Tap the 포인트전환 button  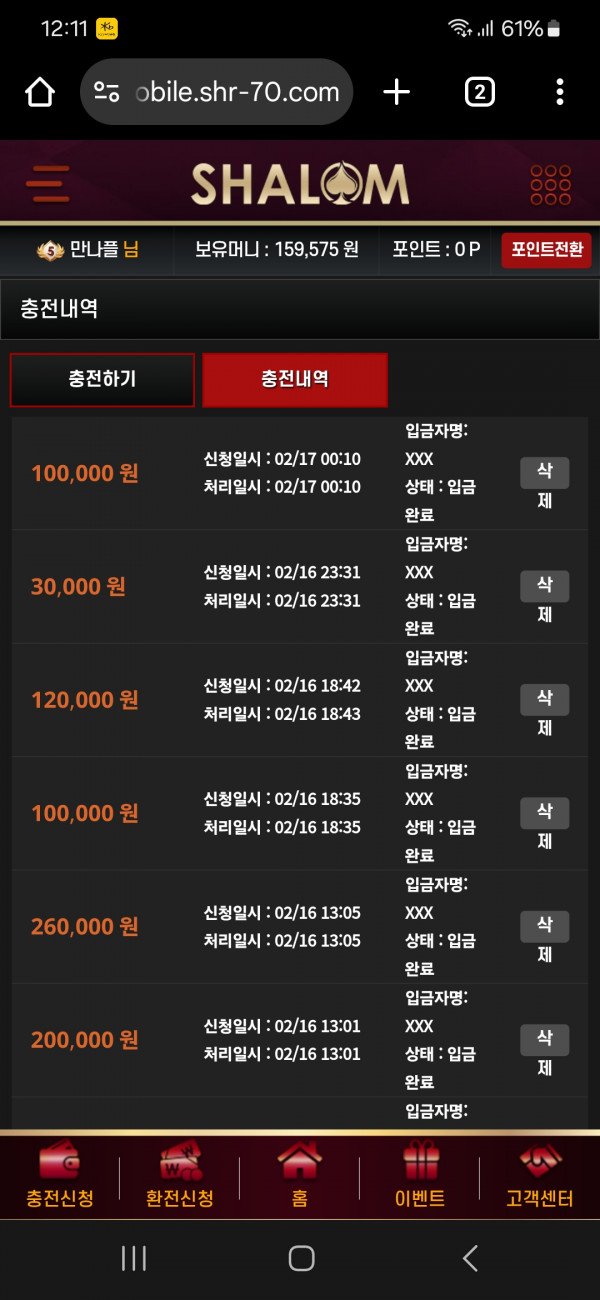[546, 250]
